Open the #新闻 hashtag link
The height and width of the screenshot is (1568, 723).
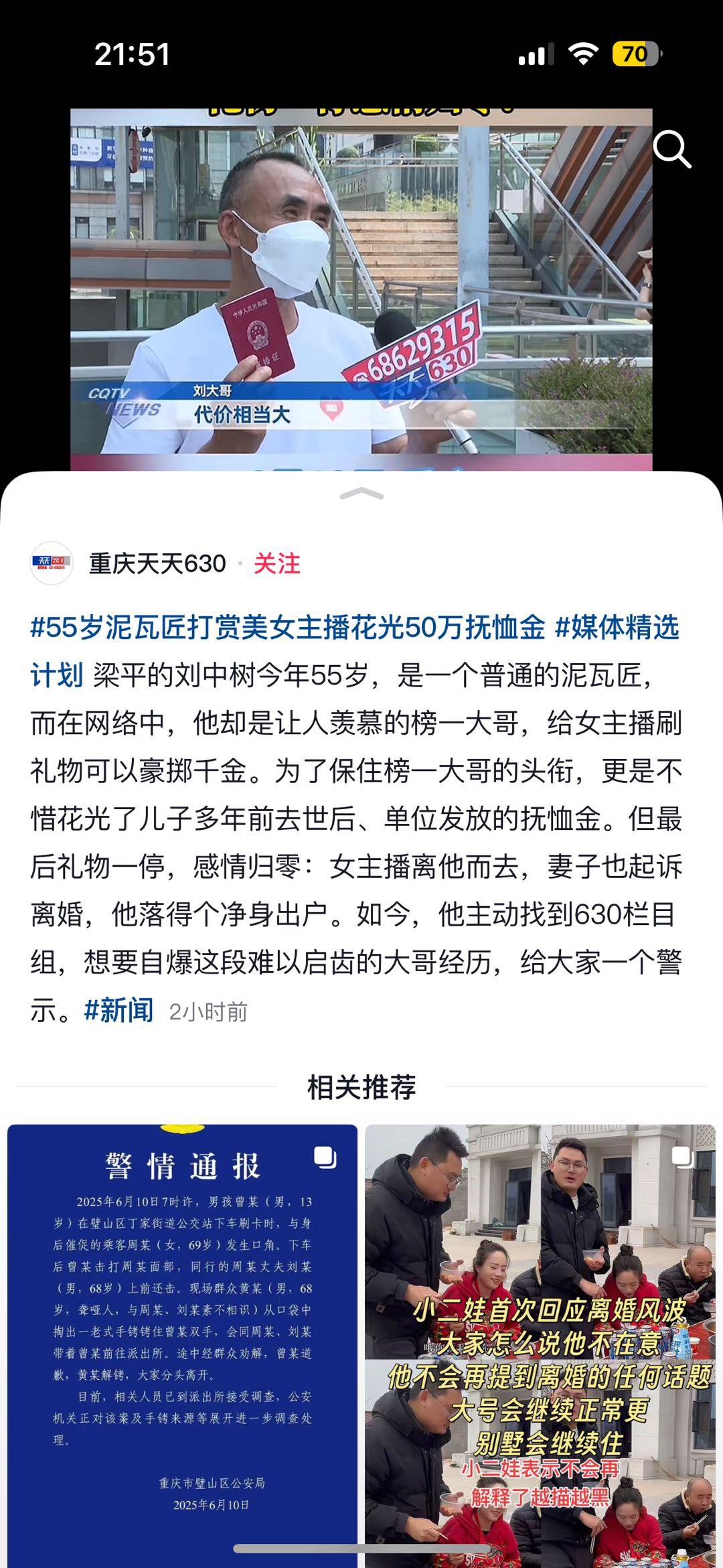(x=119, y=1010)
